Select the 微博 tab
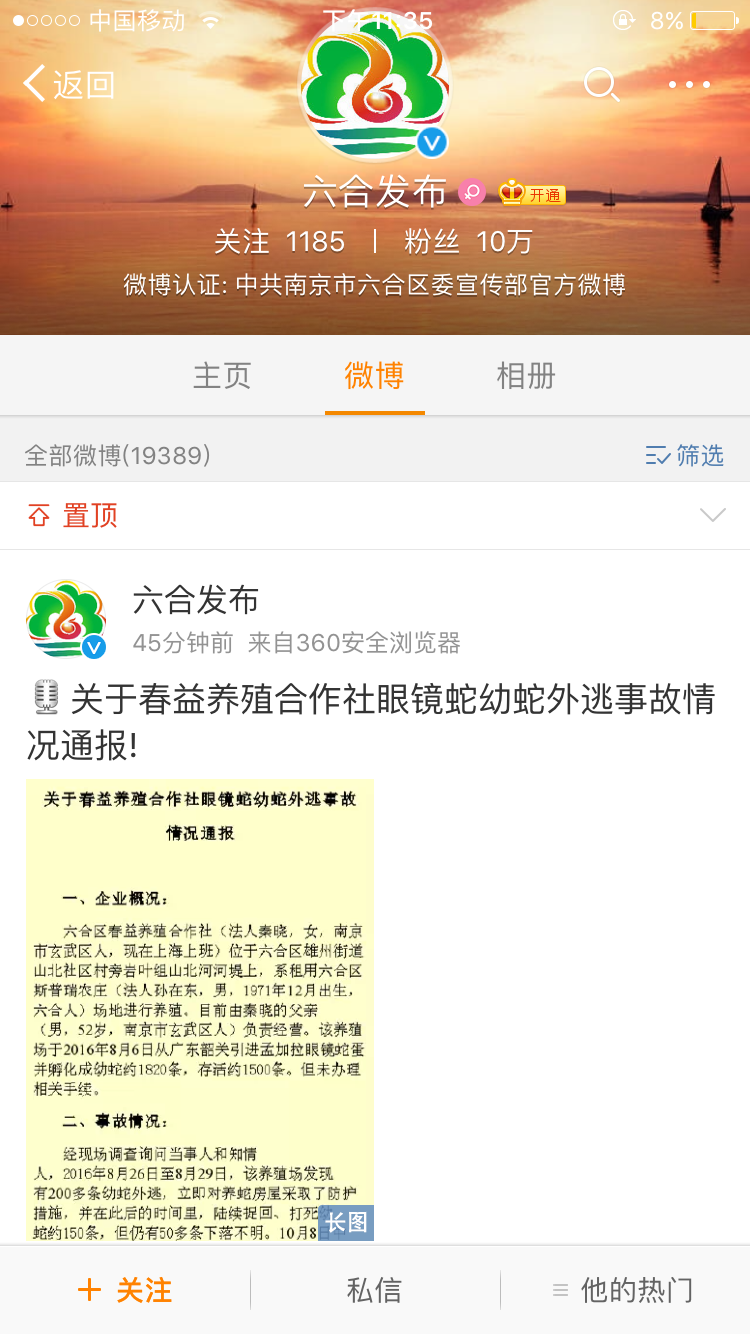The height and width of the screenshot is (1334, 750). [374, 376]
